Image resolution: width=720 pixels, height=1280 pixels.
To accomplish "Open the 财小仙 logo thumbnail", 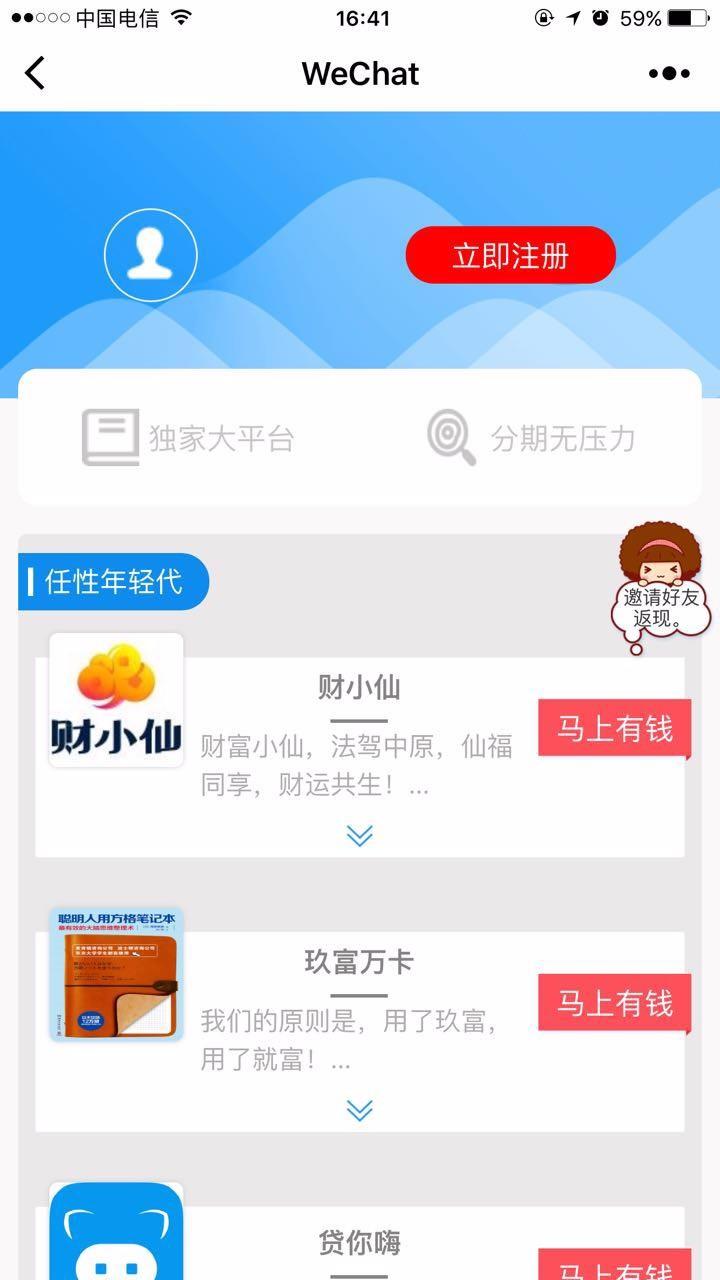I will 117,700.
